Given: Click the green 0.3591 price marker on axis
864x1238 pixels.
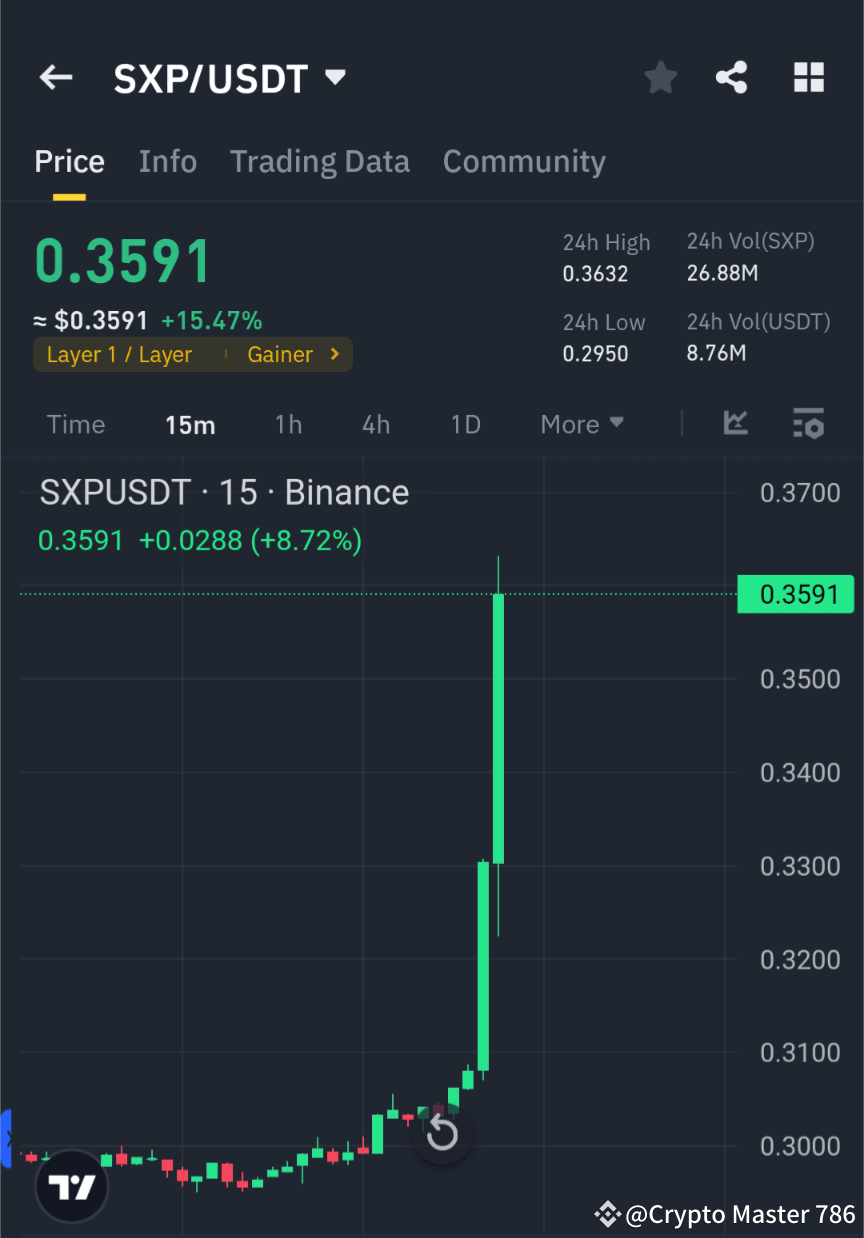Looking at the screenshot, I should 796,594.
